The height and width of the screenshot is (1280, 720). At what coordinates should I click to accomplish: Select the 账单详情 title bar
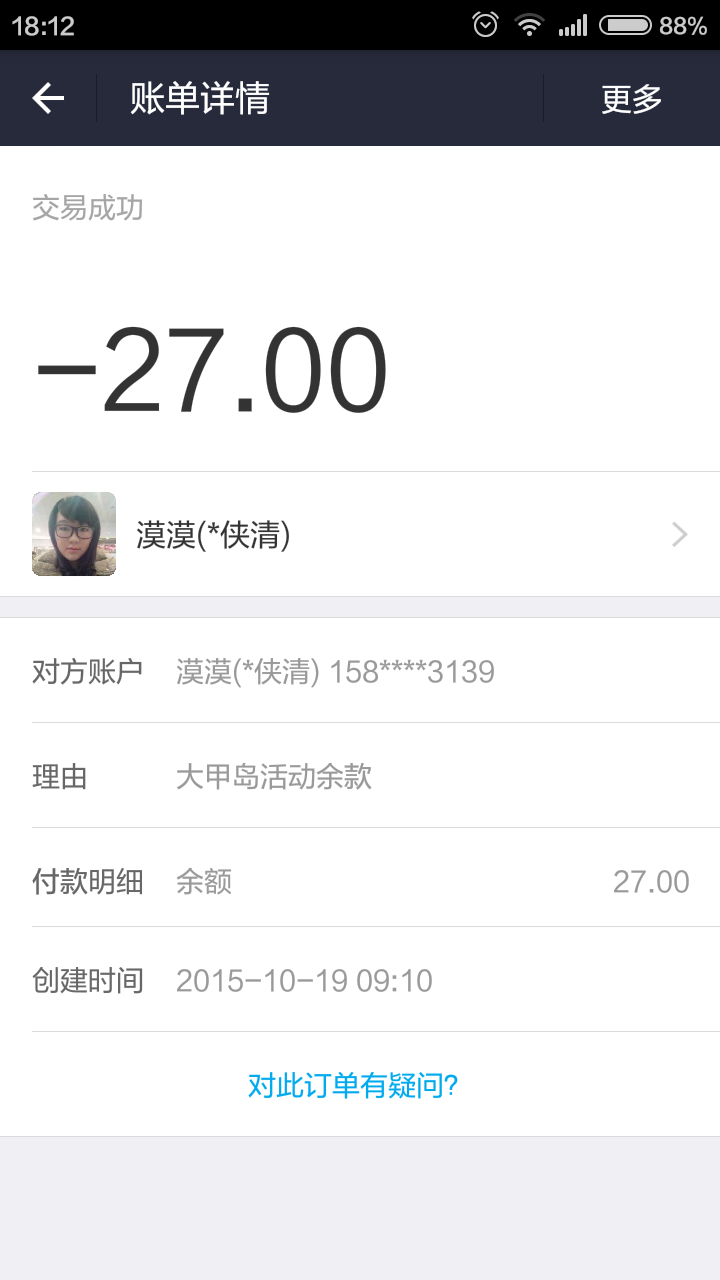point(200,97)
